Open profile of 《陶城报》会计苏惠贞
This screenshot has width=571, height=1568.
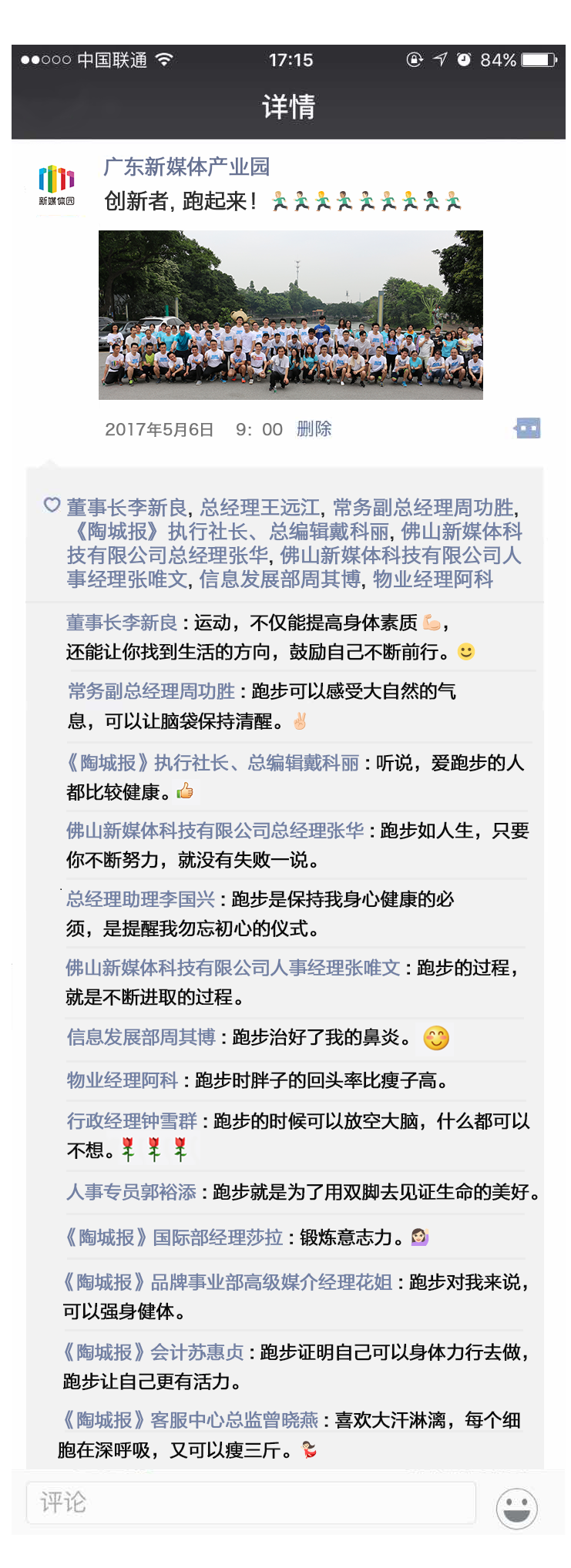pyautogui.click(x=153, y=1352)
